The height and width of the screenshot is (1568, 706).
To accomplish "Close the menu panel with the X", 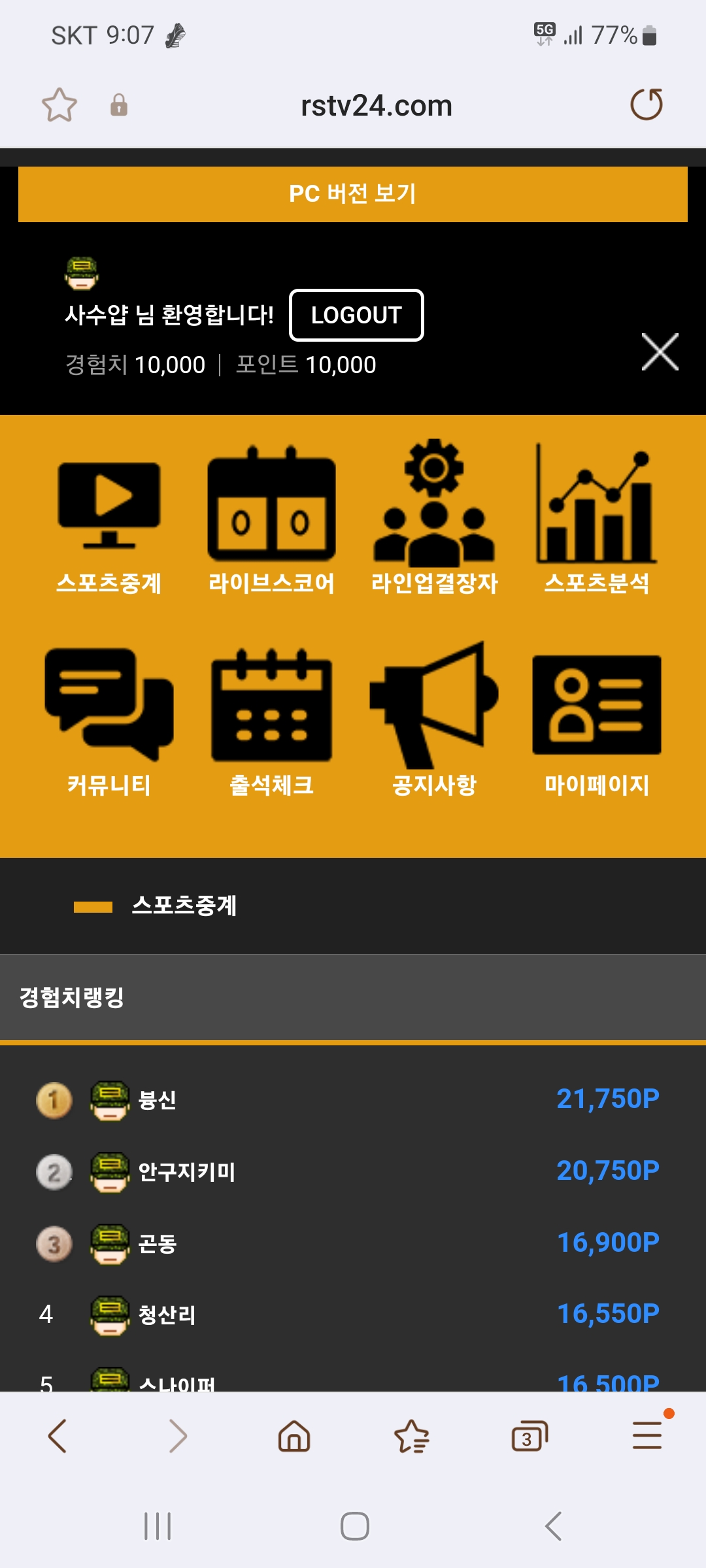I will point(660,352).
